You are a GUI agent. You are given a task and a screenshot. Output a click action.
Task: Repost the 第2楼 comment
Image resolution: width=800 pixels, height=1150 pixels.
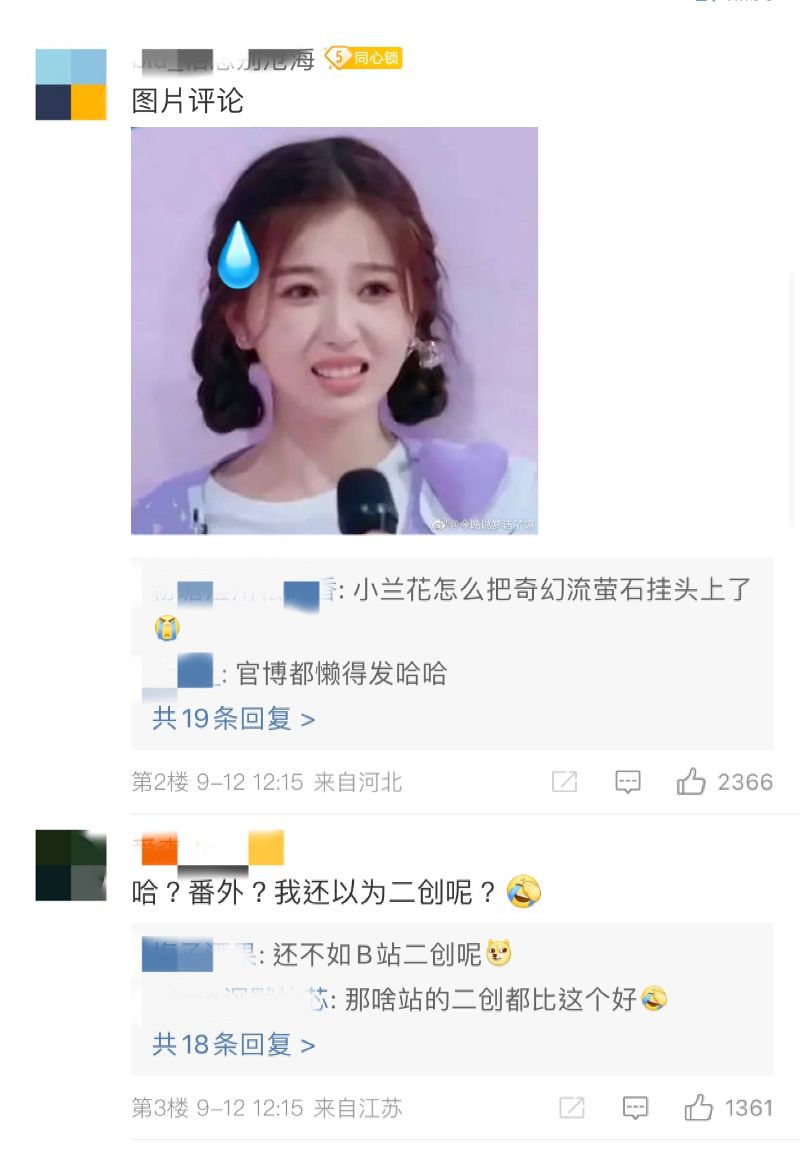coord(565,782)
